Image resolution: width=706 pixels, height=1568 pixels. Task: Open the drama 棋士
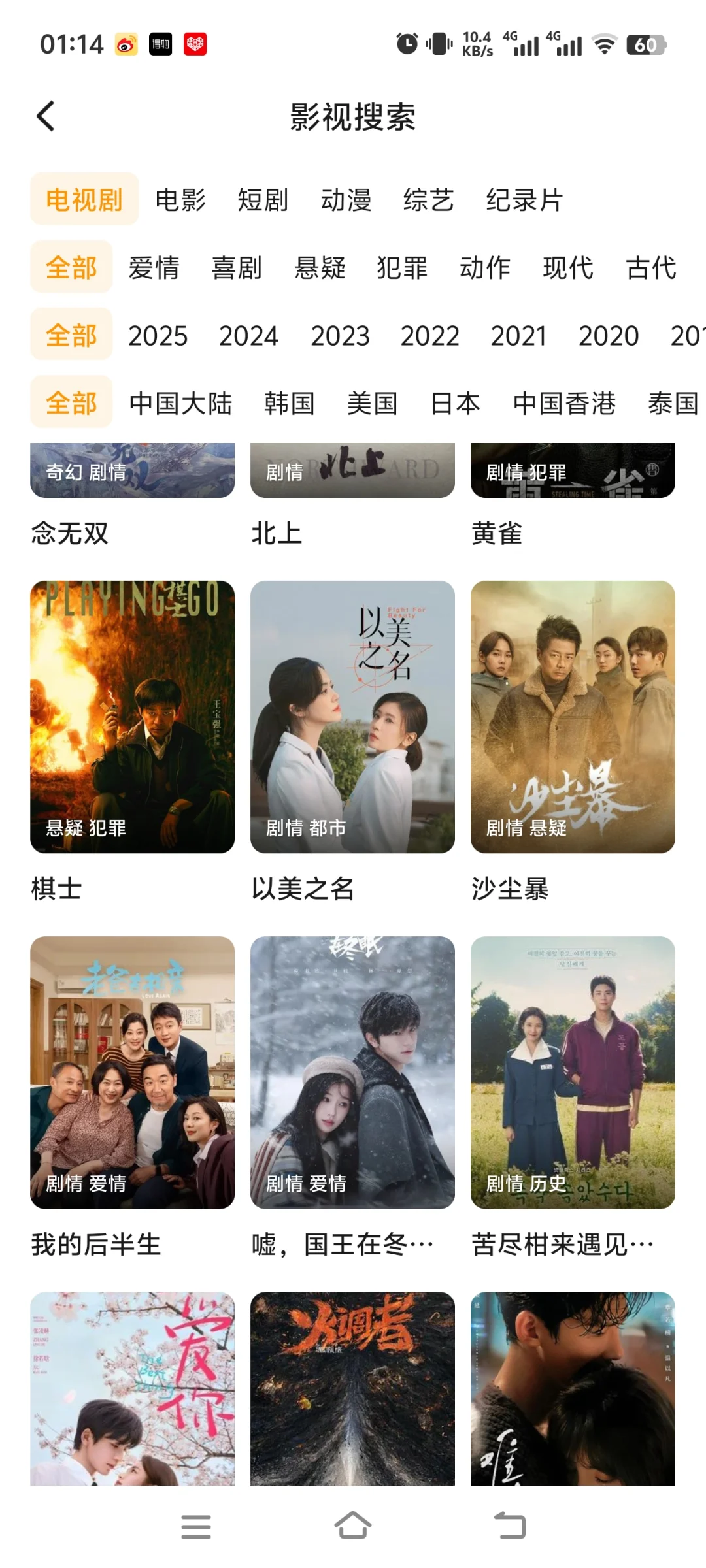pos(132,717)
